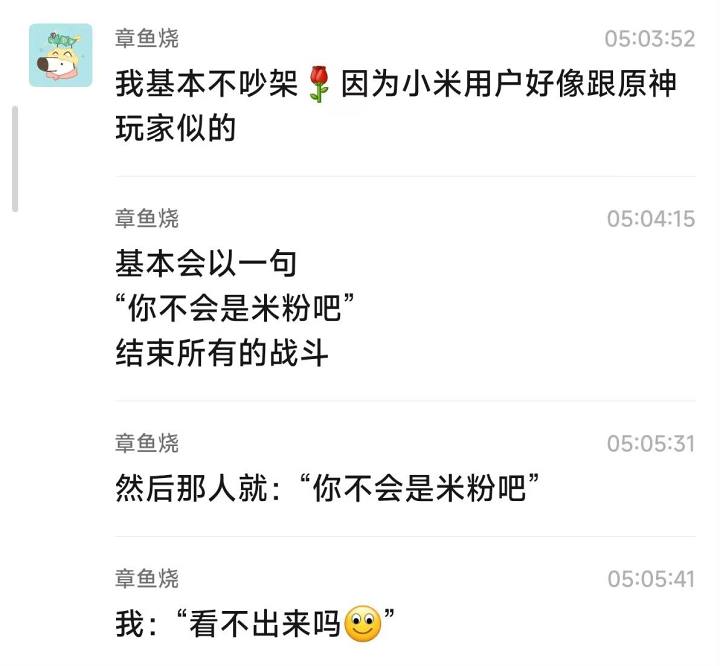Open 章鱼烧's profile picture avatar
Image resolution: width=720 pixels, height=666 pixels.
pos(60,56)
